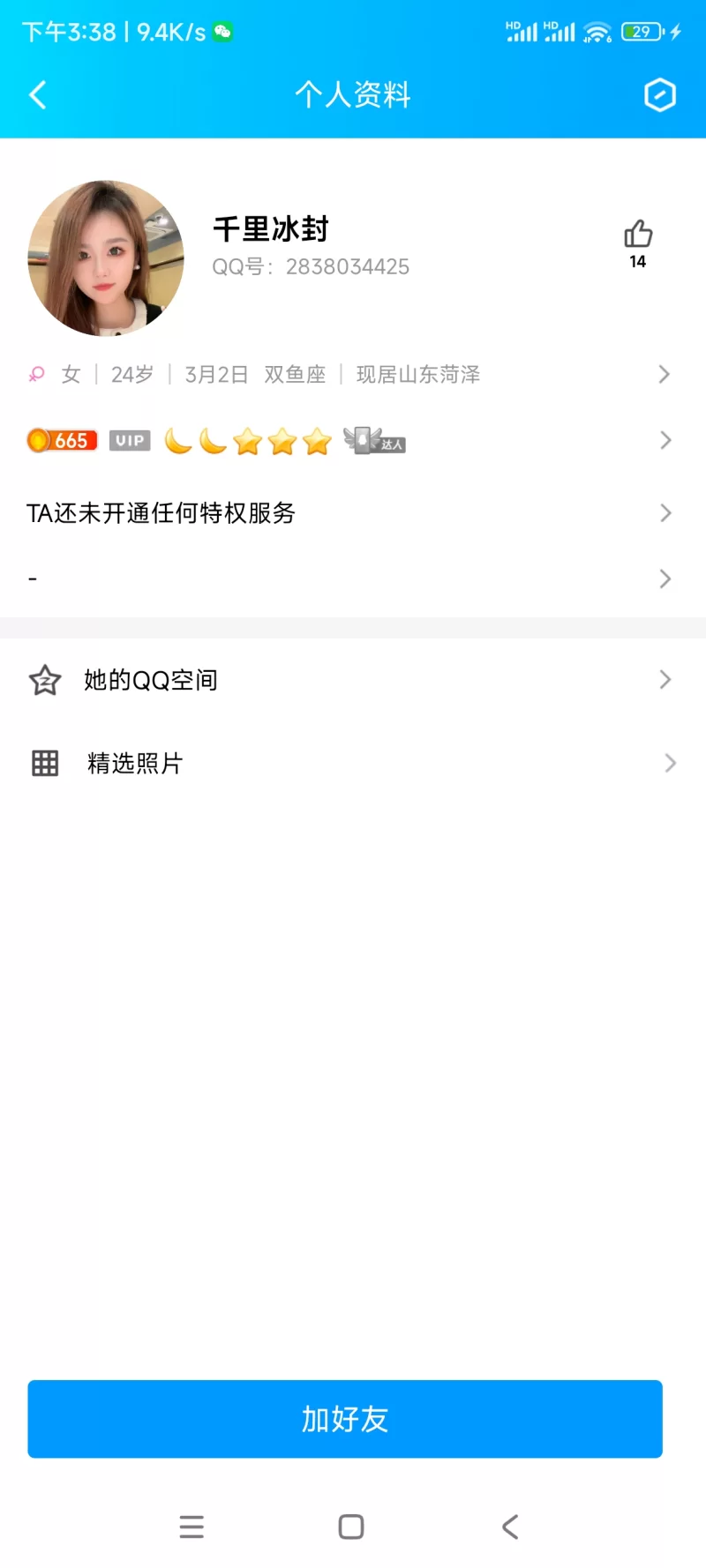
Task: Open the profile avatar photo
Action: click(106, 258)
